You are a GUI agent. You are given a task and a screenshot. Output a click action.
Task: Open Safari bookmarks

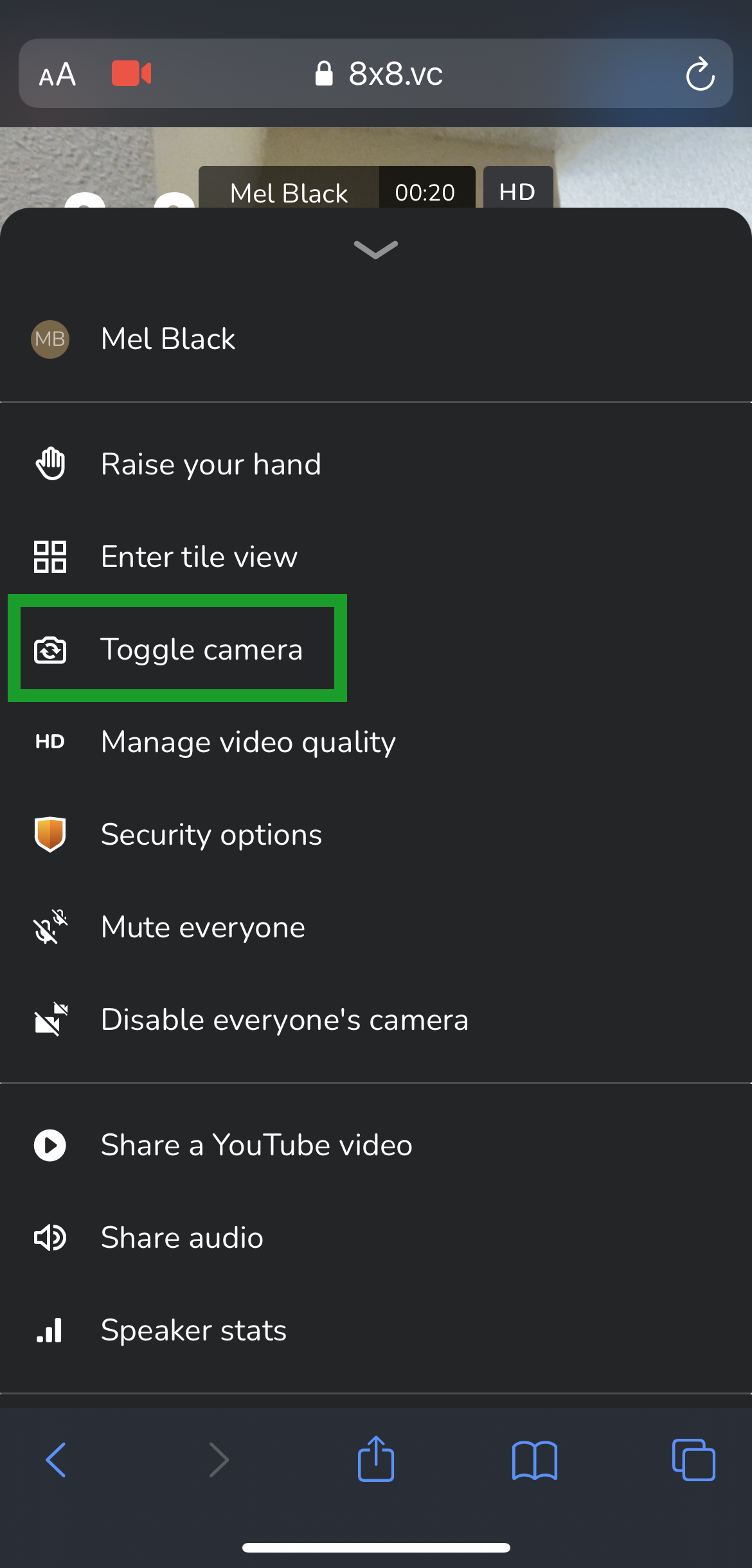535,1461
